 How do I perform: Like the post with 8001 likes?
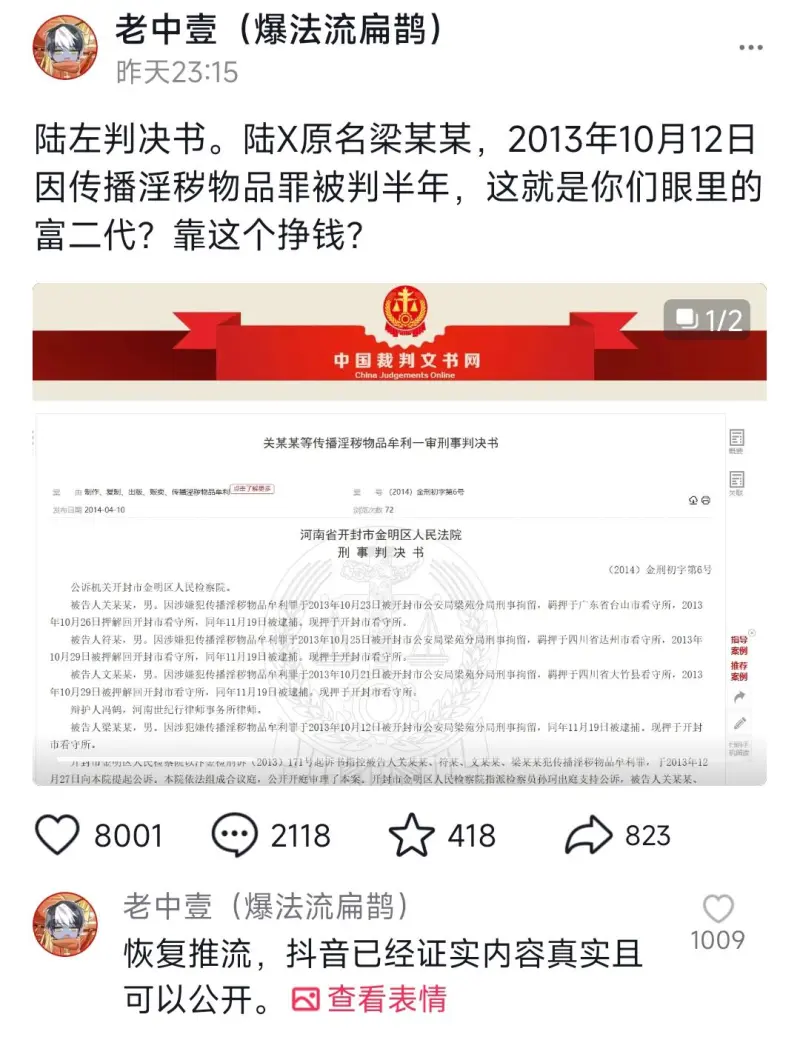tap(57, 835)
